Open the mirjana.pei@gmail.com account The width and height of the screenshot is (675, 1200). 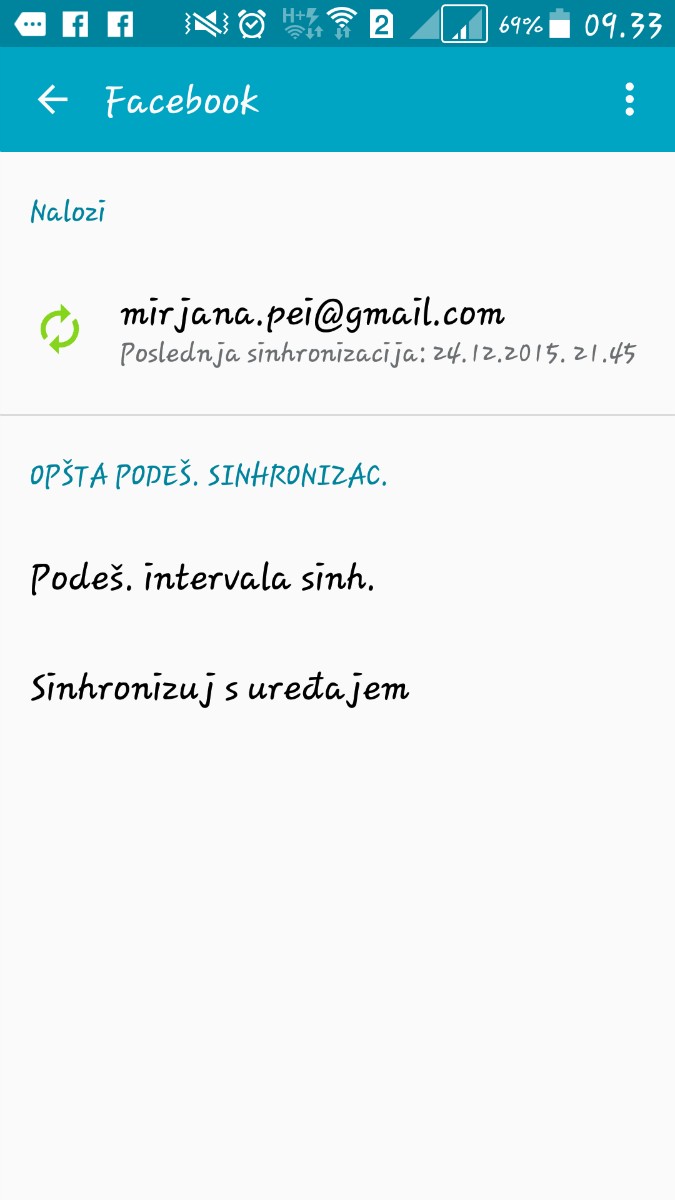(337, 331)
